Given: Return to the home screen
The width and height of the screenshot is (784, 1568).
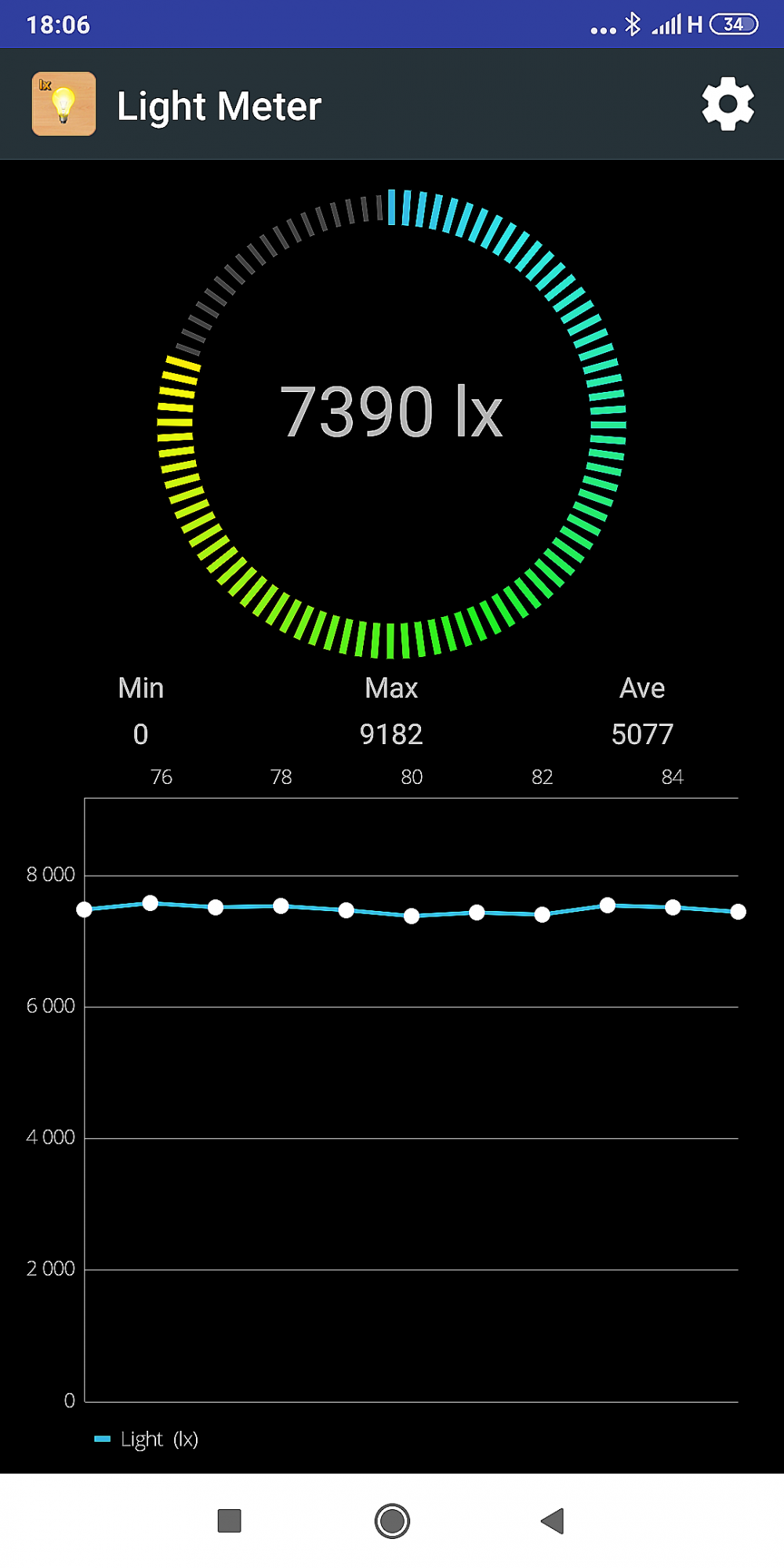Looking at the screenshot, I should point(392,1521).
